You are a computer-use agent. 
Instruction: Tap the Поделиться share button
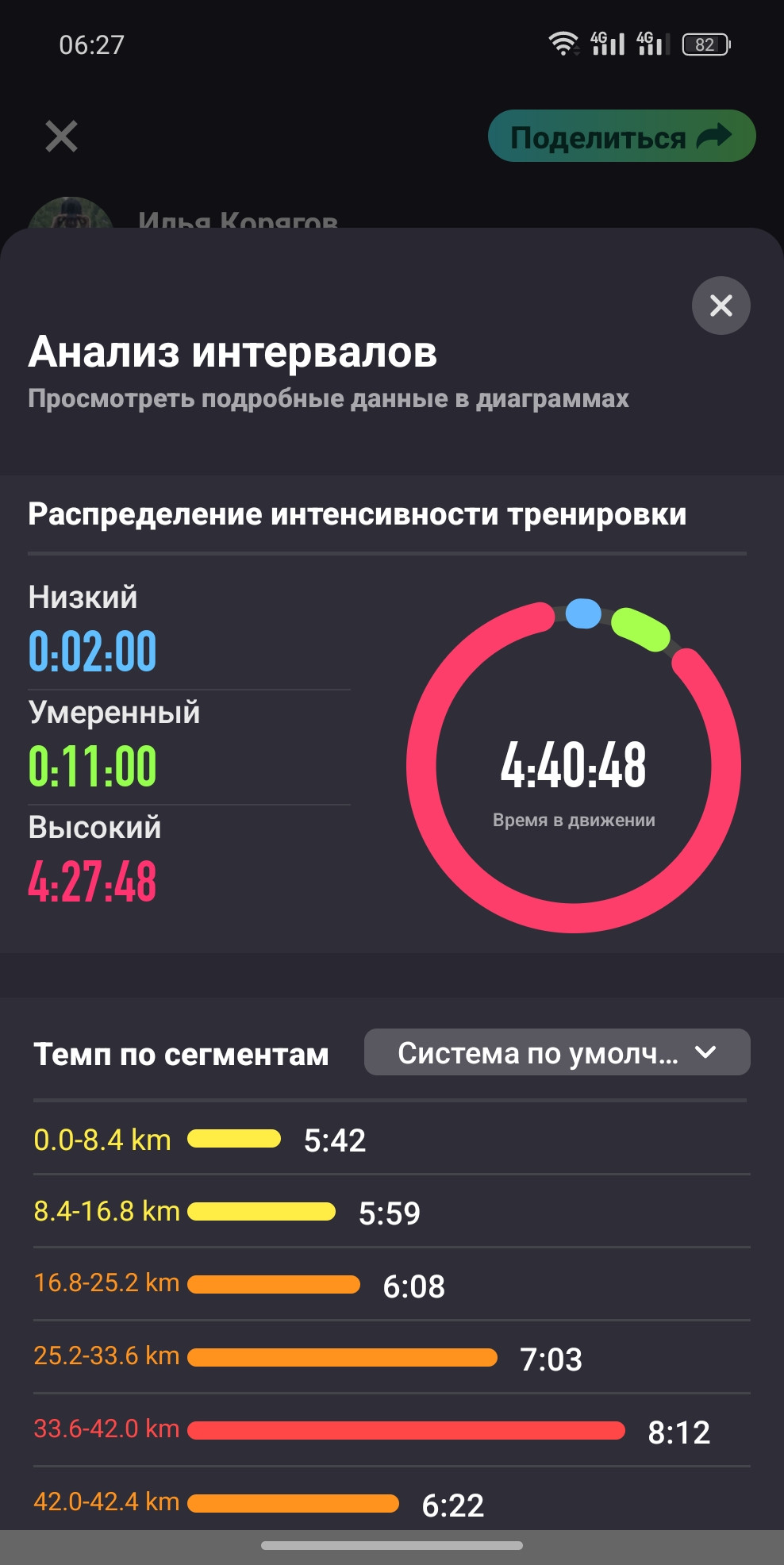tap(621, 137)
